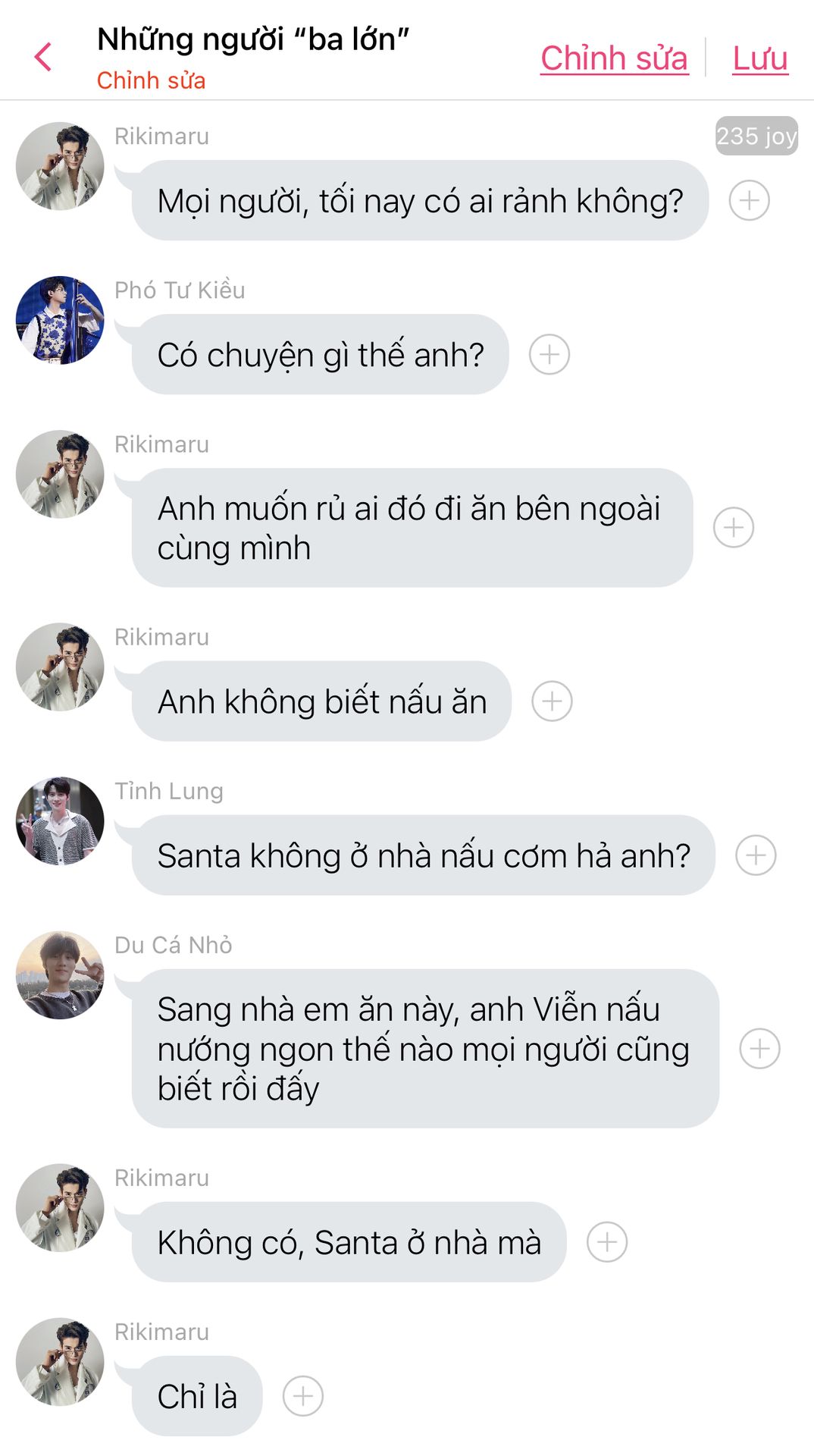This screenshot has height=1456, width=814.
Task: Tap plus beside the "Chỉ là" message
Action: click(303, 1396)
